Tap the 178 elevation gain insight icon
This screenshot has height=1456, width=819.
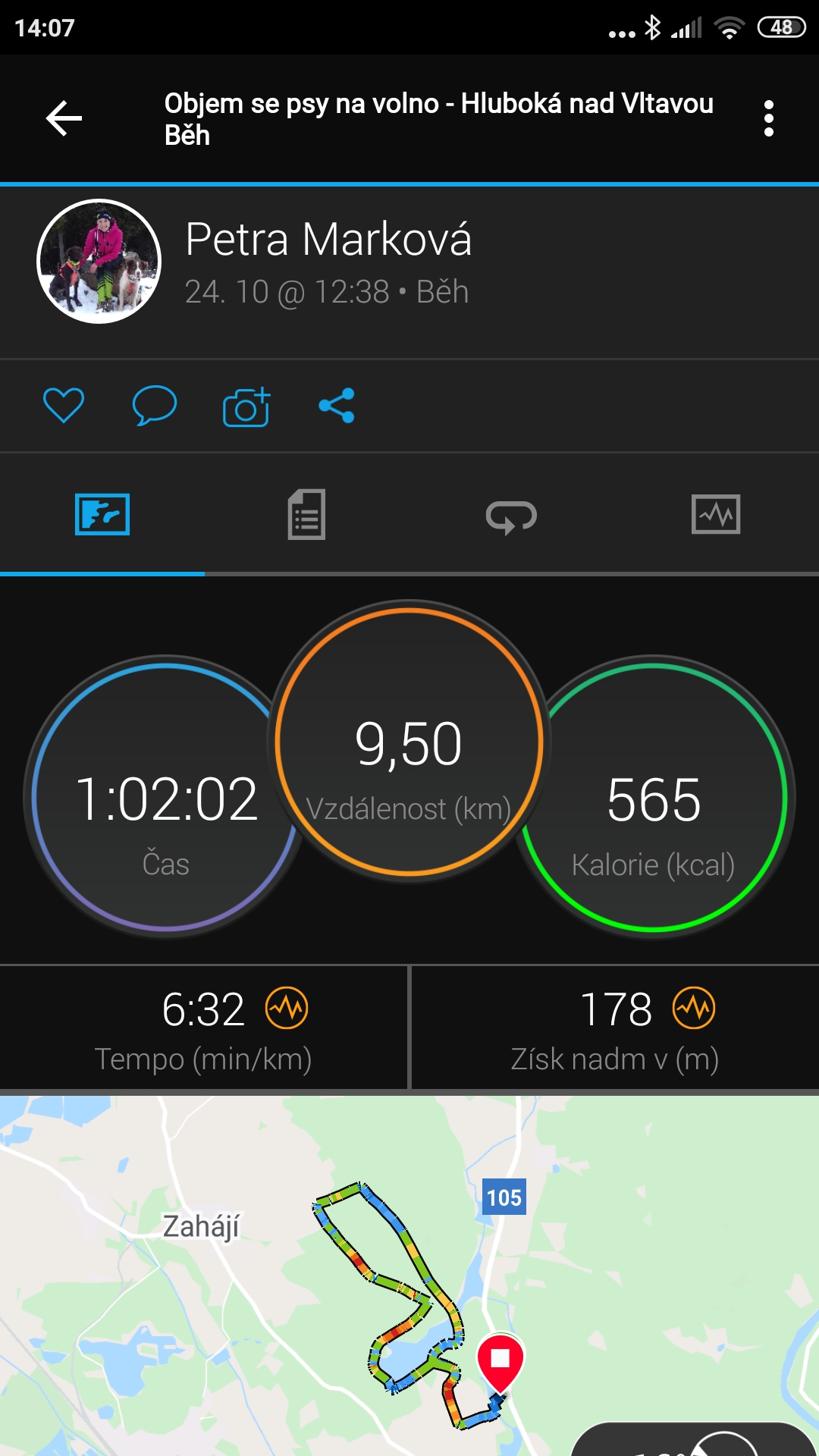(x=694, y=1008)
